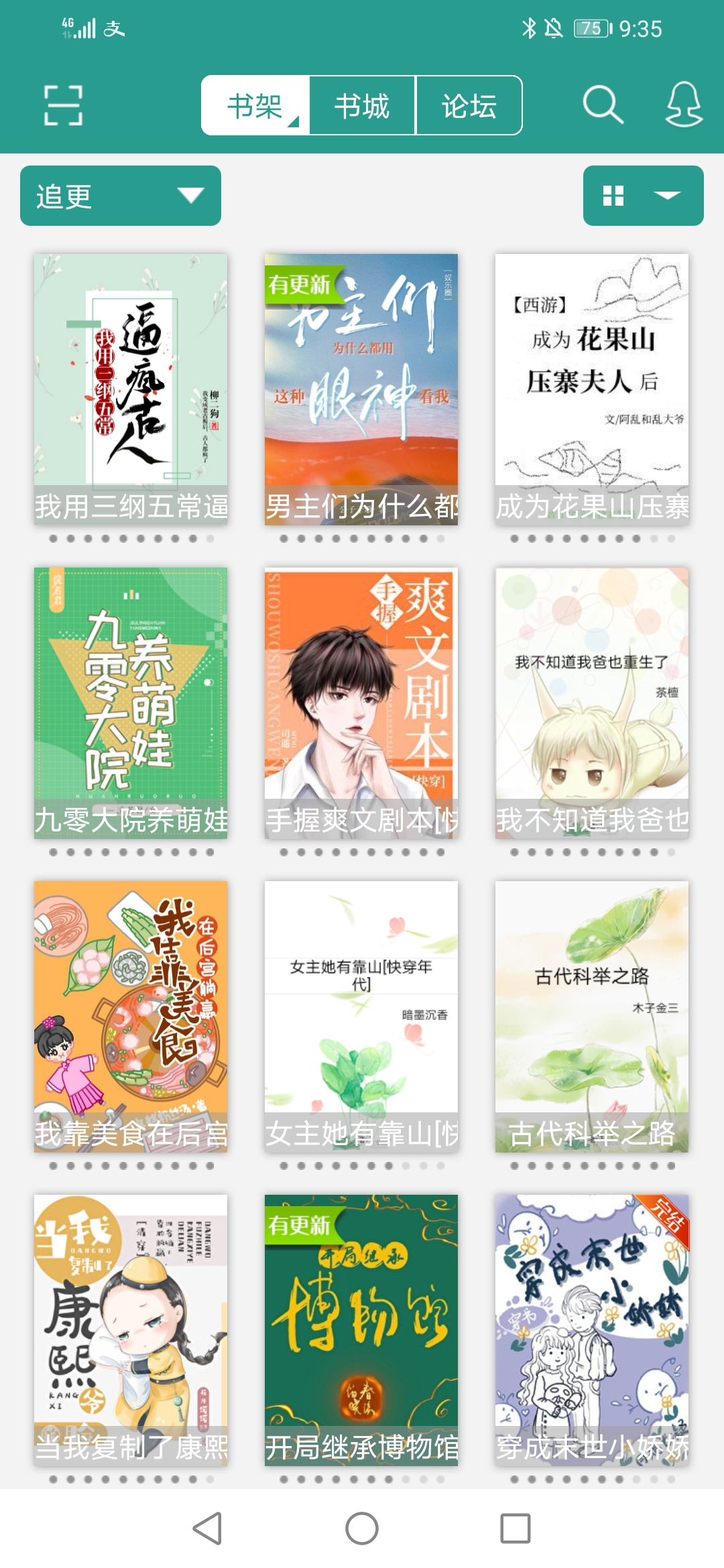Open the search icon
This screenshot has height=1568, width=724.
click(603, 105)
